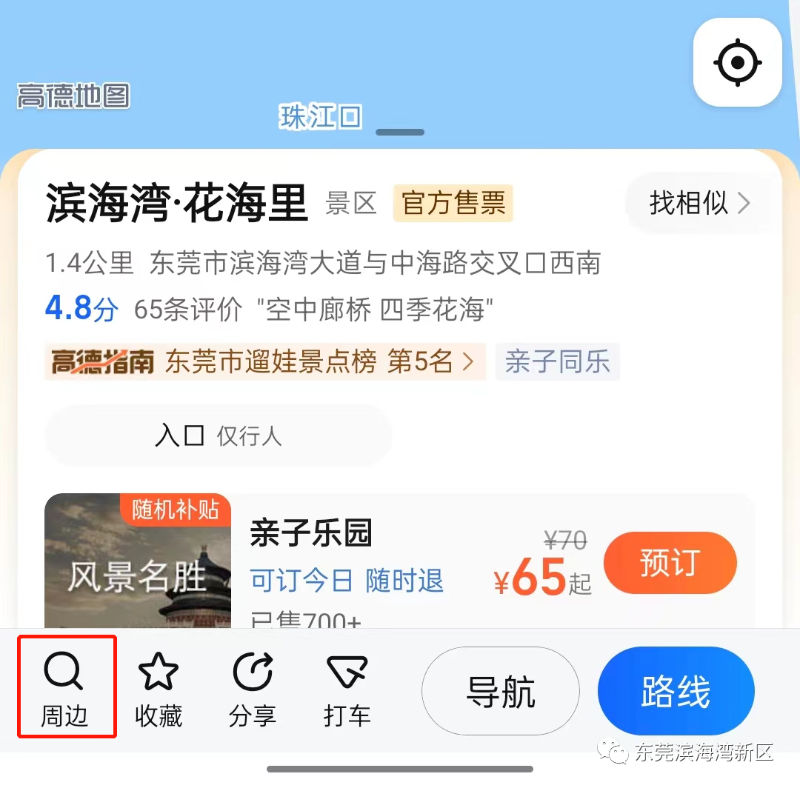Book 亲子乐园 ticket with 预订 button

(x=669, y=563)
